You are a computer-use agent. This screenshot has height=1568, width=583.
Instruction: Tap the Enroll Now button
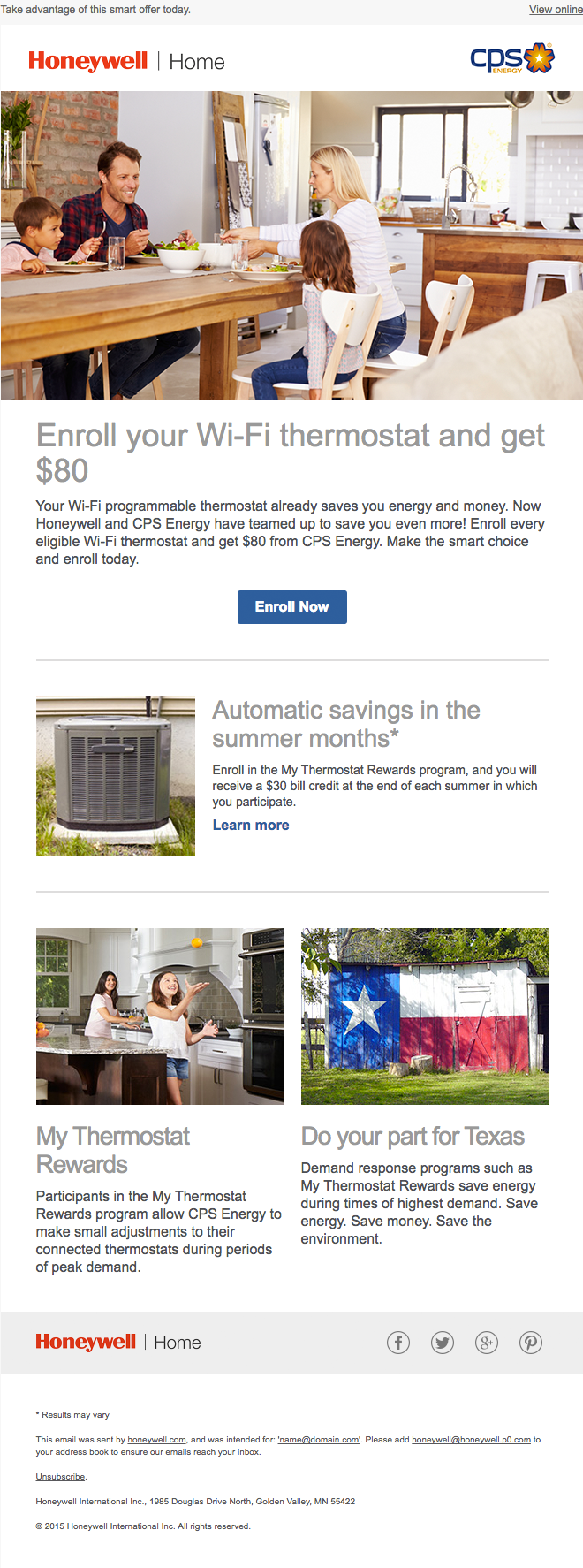click(x=291, y=607)
